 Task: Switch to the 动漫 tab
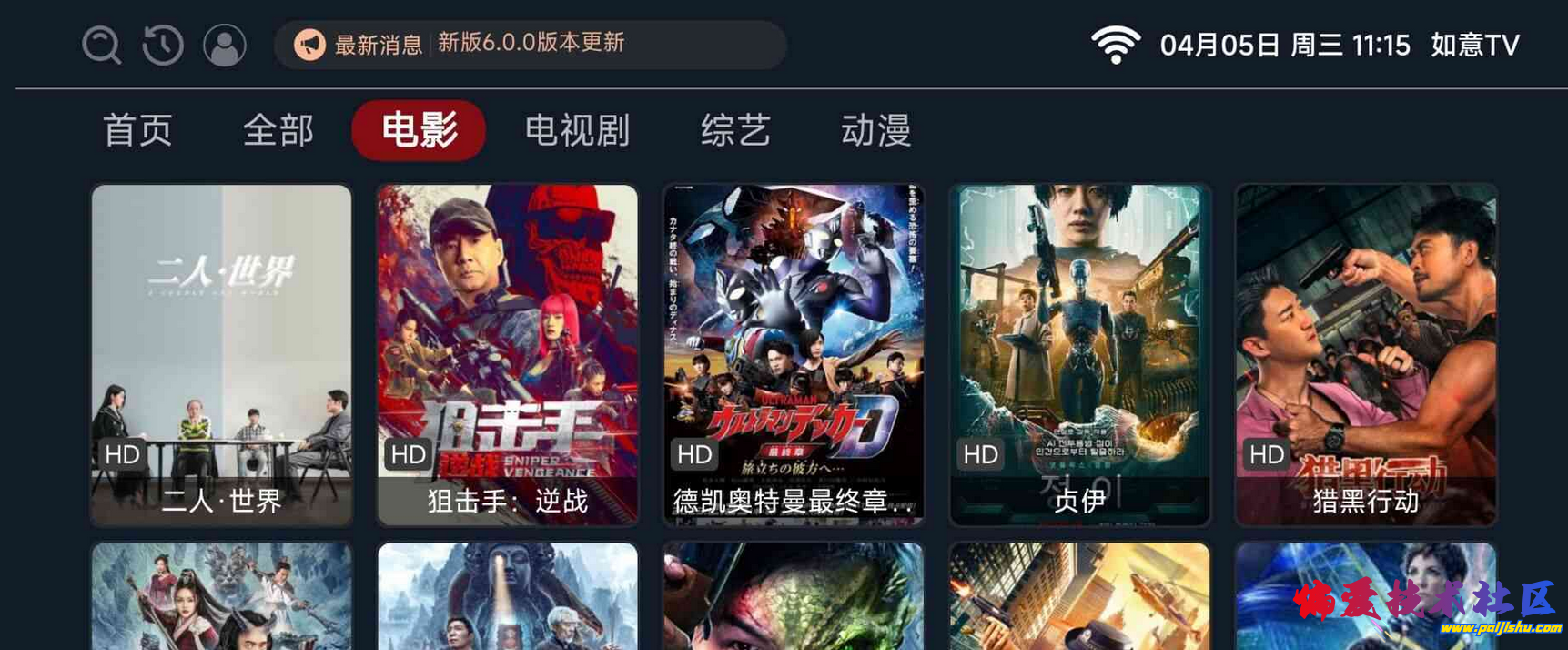click(x=875, y=131)
